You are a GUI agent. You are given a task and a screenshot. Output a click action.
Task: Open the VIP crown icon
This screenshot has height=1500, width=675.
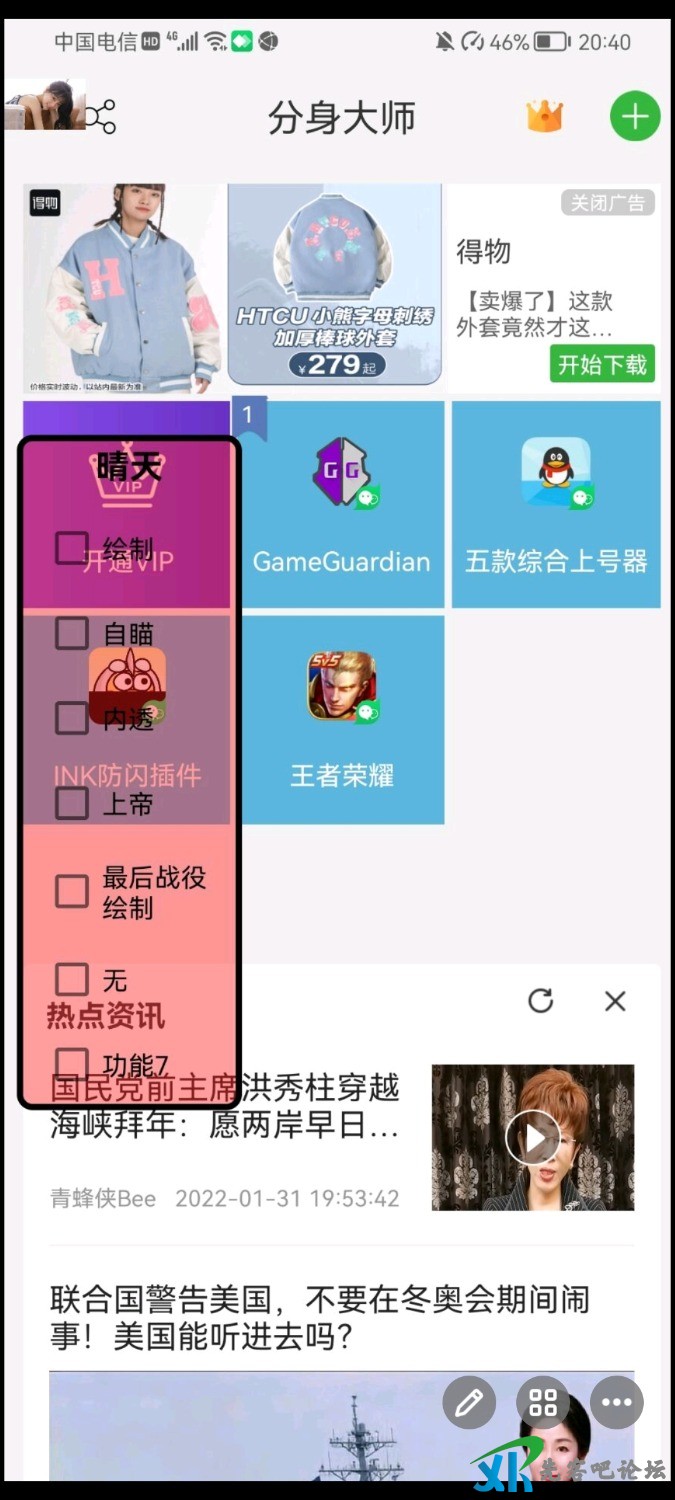544,117
